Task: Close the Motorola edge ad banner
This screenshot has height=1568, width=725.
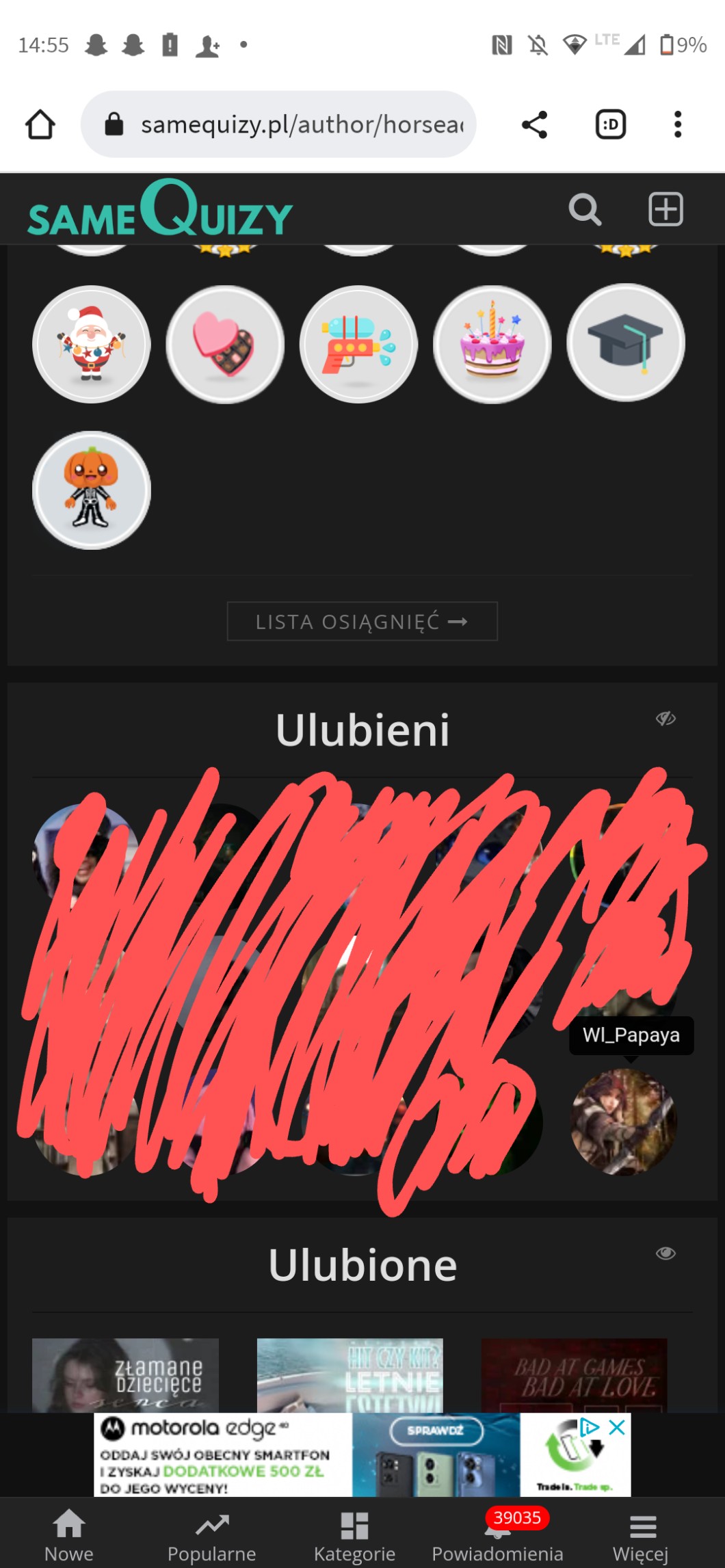Action: (617, 1427)
